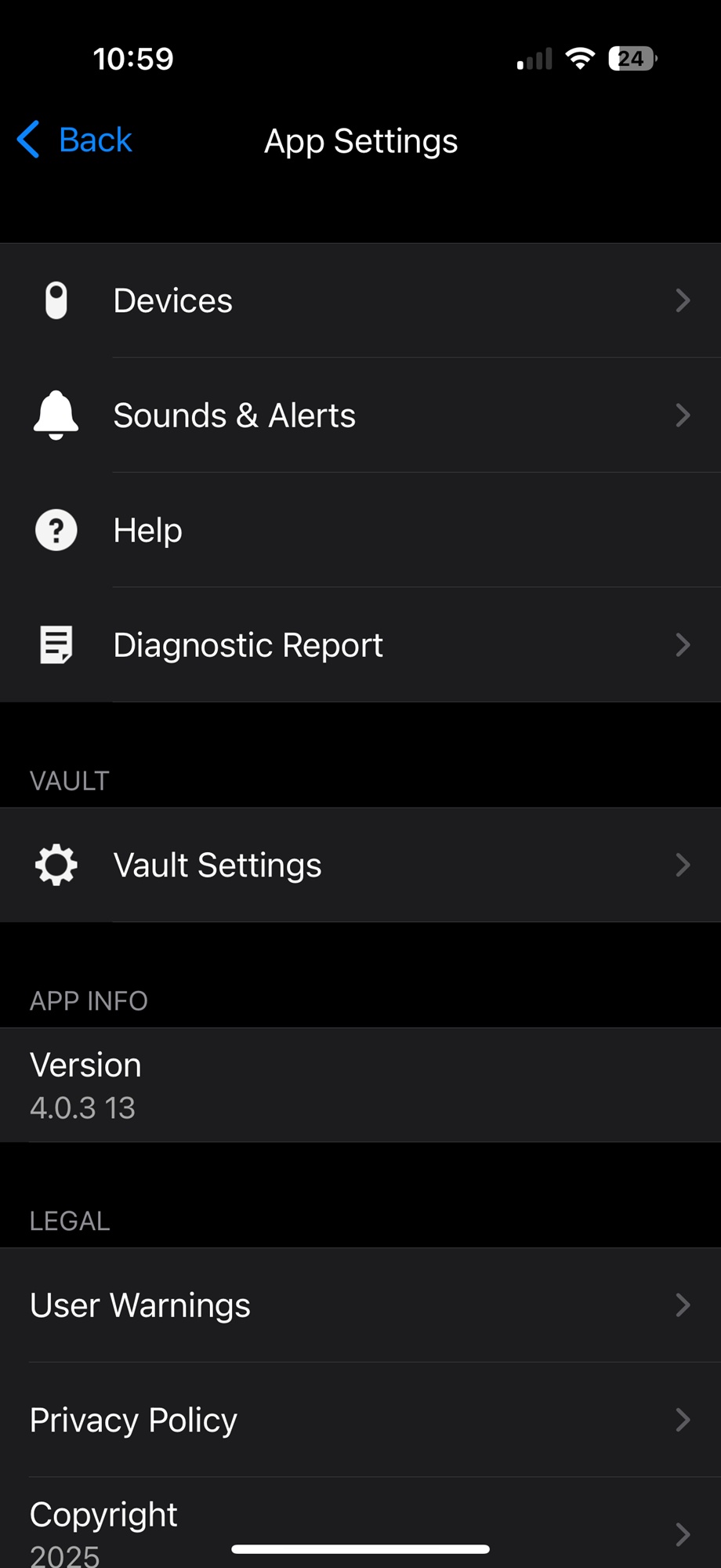Open the Copyright 2025 row
This screenshot has width=721, height=1568.
click(x=360, y=1523)
